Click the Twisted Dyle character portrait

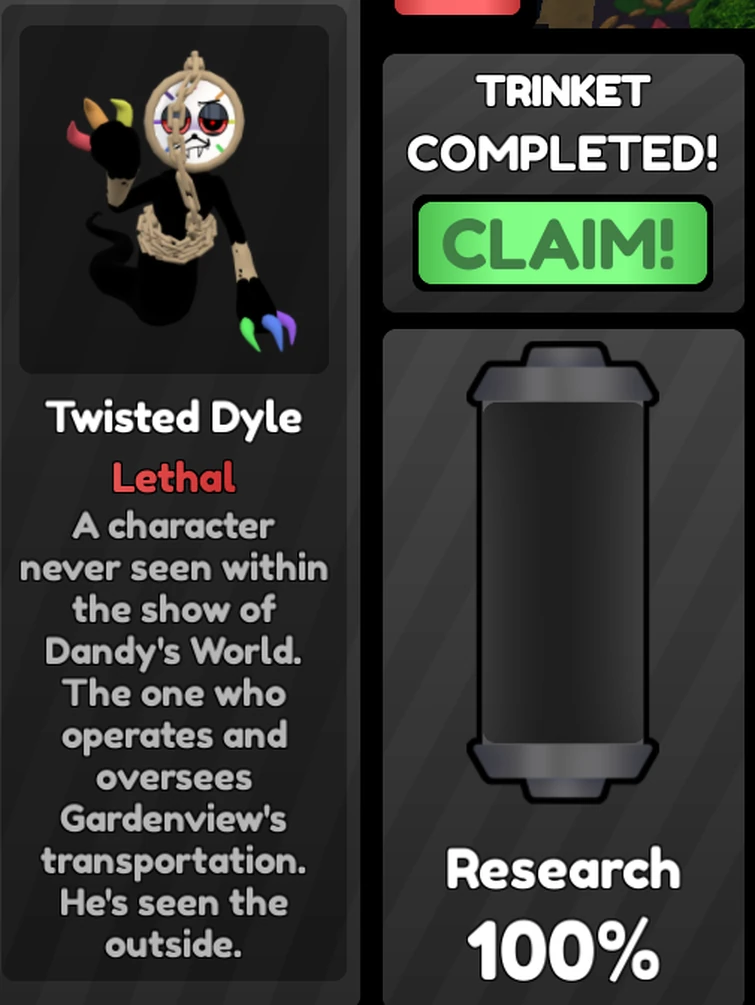[174, 197]
